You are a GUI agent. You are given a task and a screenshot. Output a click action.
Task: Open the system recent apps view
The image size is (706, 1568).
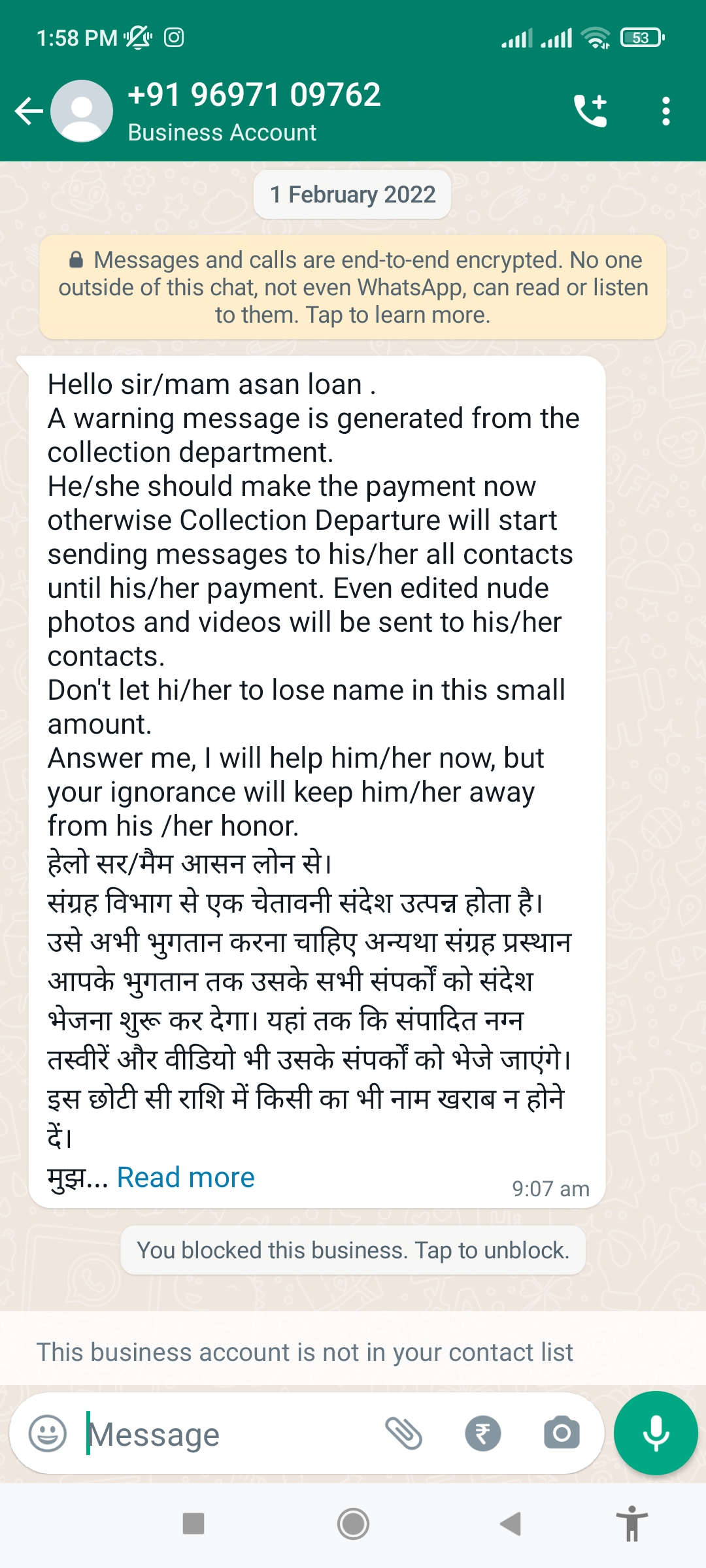click(193, 1524)
